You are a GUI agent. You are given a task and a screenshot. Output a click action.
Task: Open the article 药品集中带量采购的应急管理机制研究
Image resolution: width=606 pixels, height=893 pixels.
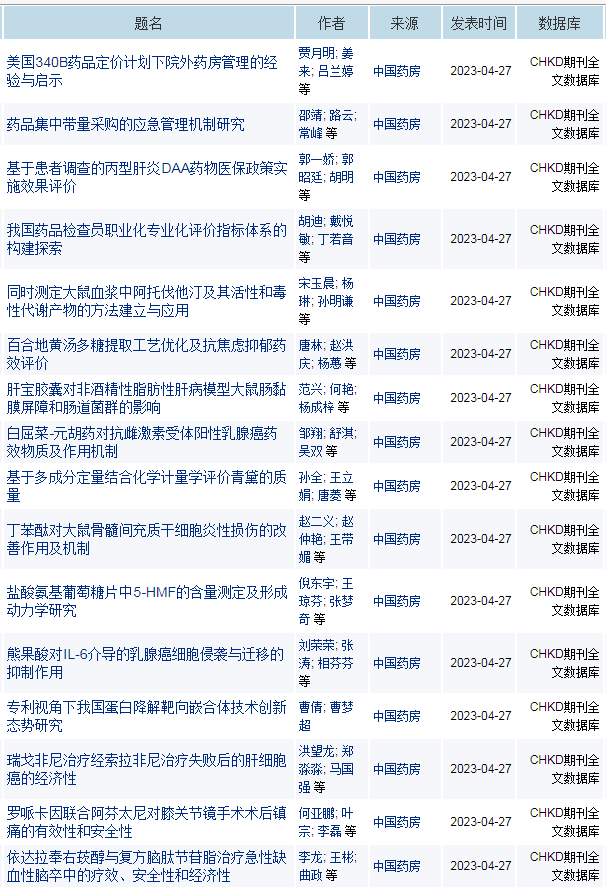126,125
